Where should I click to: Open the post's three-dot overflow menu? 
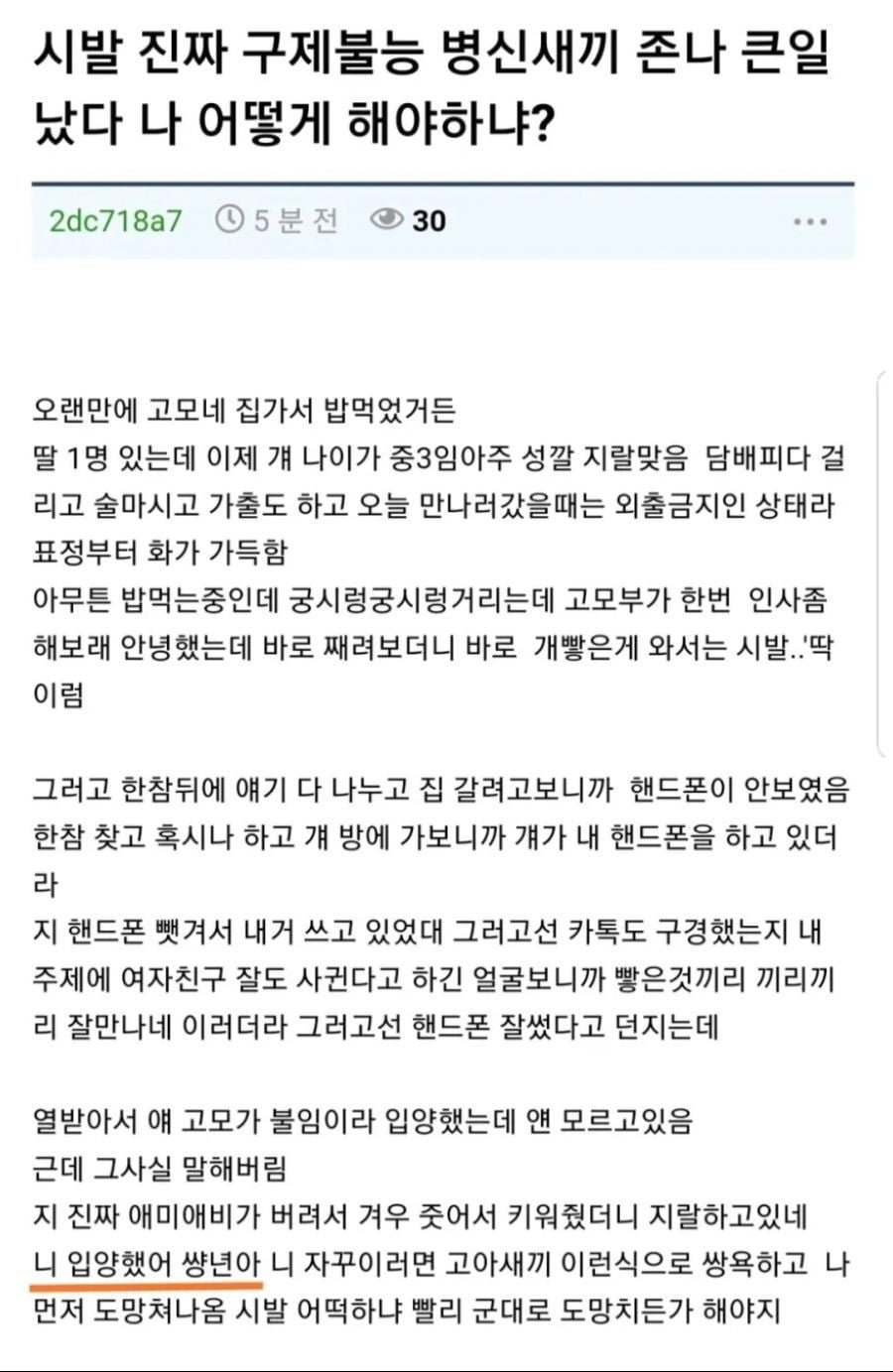coord(810,221)
